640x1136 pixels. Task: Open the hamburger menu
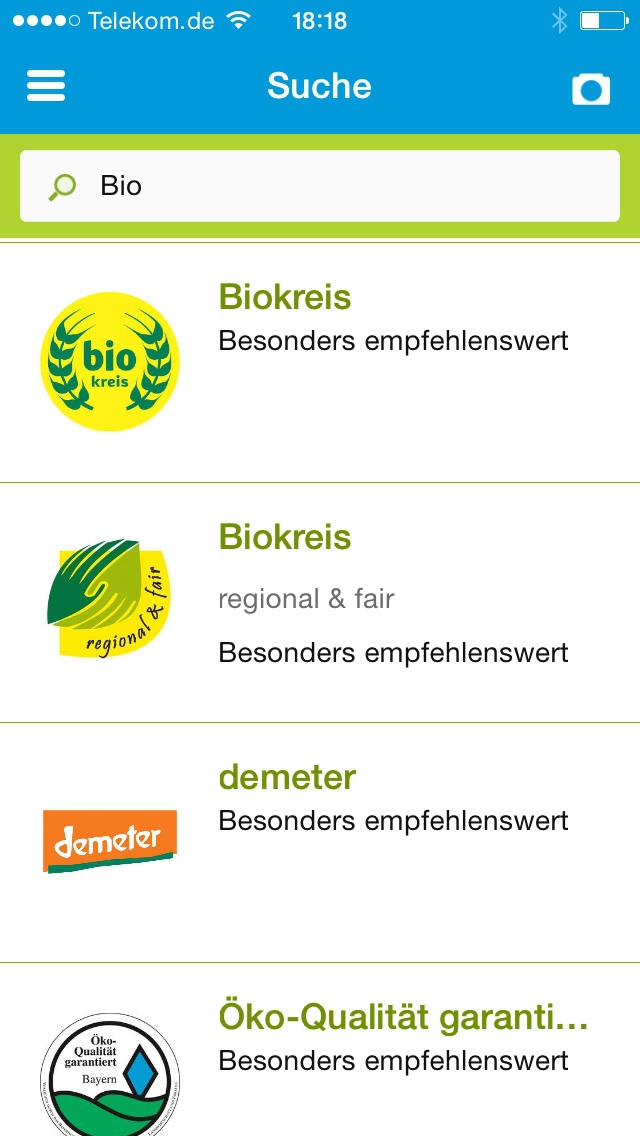(46, 86)
